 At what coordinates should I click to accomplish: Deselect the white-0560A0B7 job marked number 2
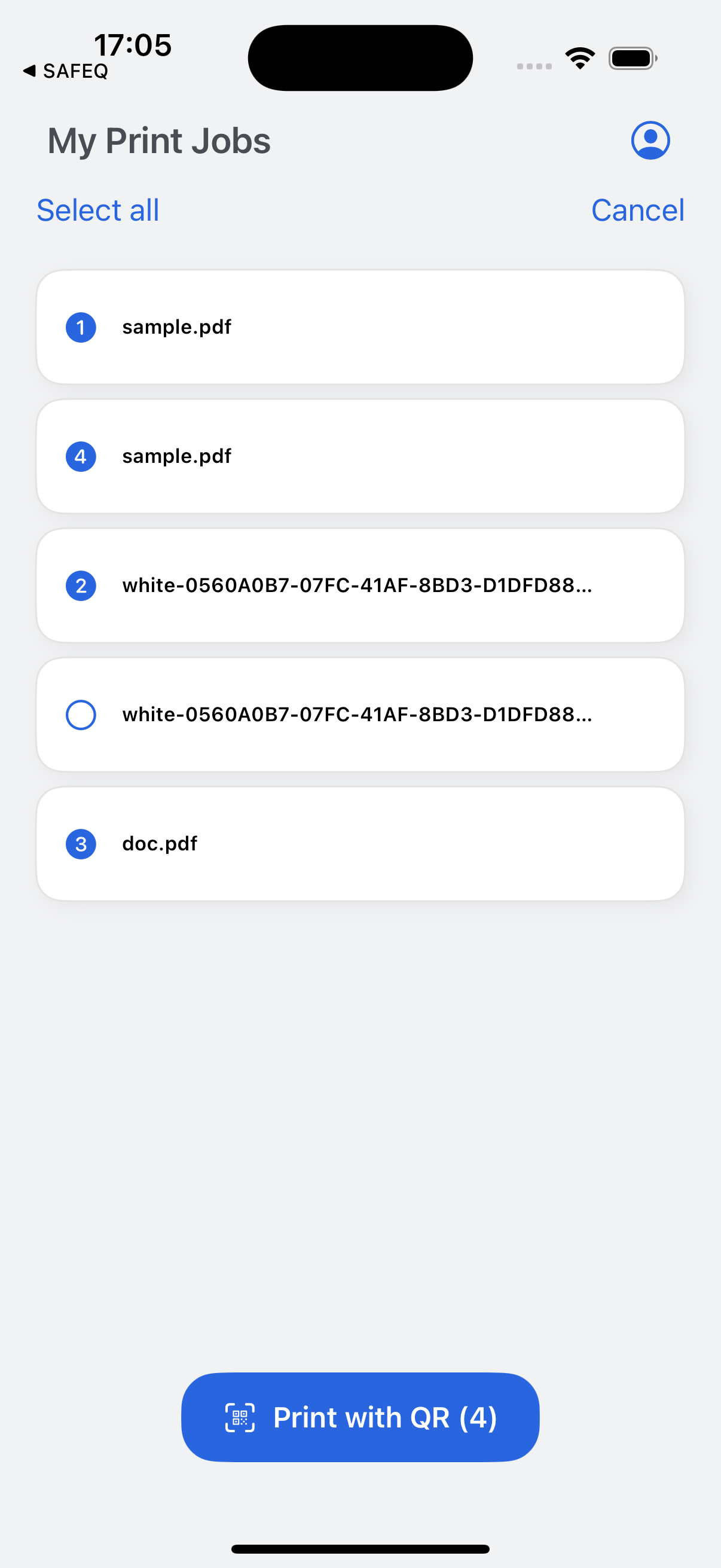(81, 585)
